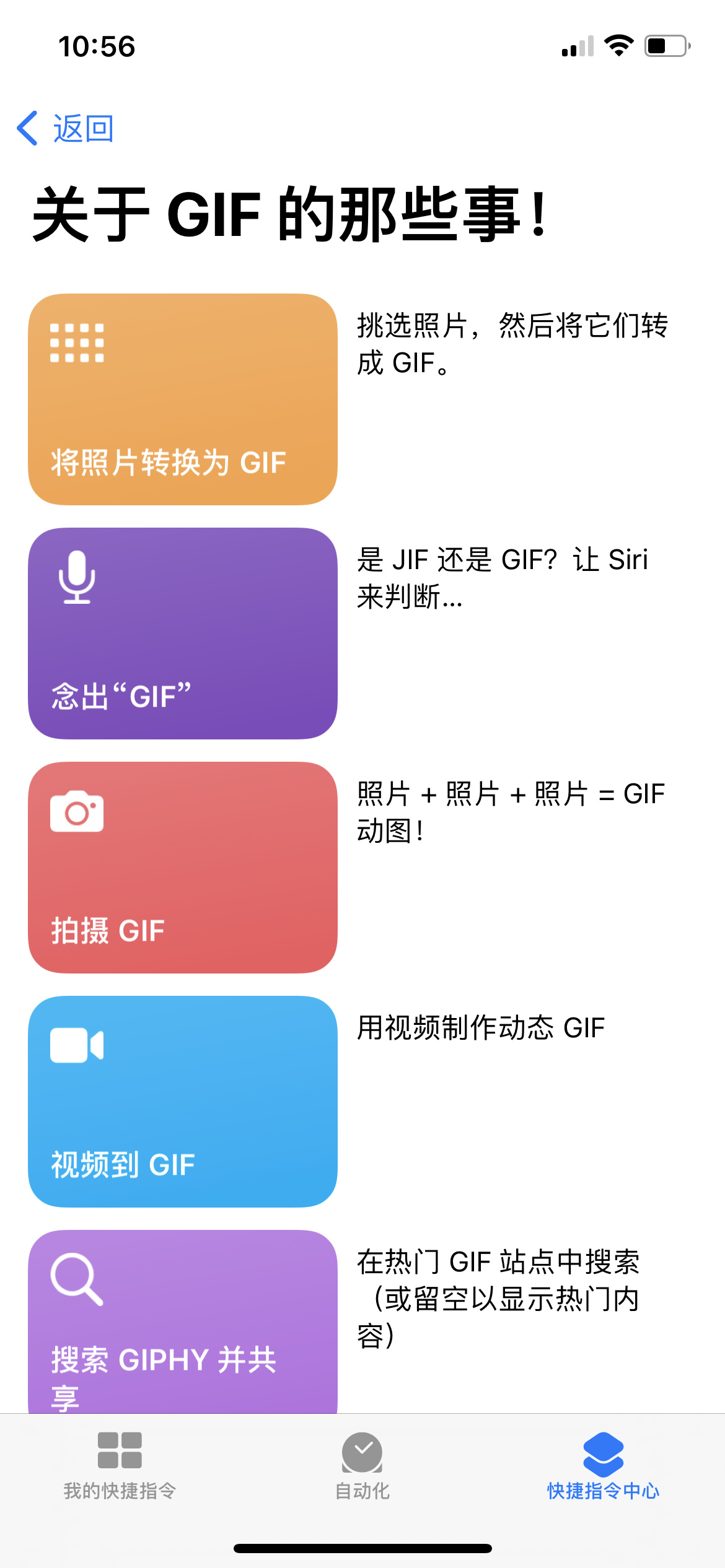Screen dimensions: 725x1568
Task: Open the 将照片转换为 GIF shortcut card
Action: click(183, 399)
